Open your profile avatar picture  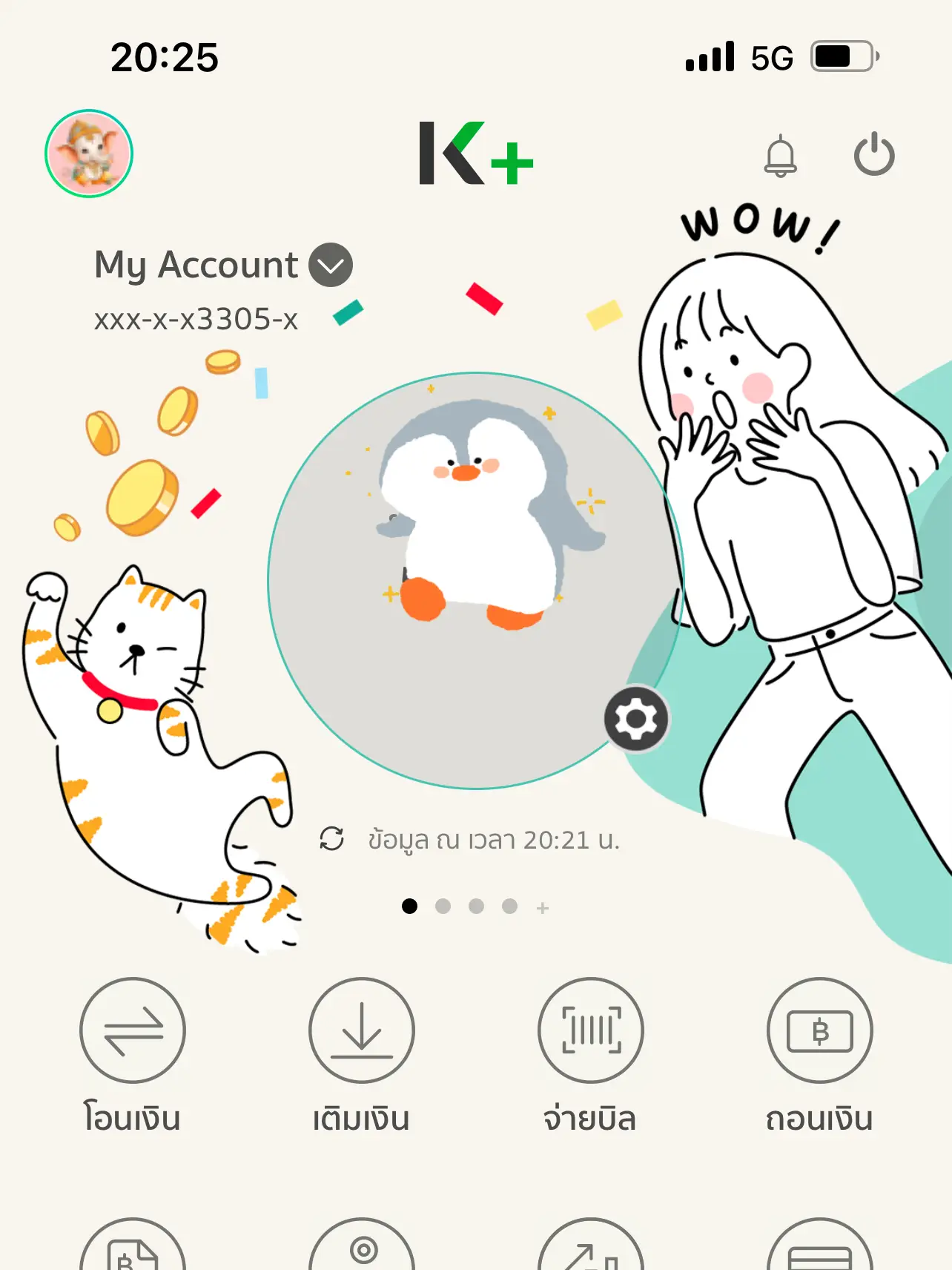[x=89, y=153]
